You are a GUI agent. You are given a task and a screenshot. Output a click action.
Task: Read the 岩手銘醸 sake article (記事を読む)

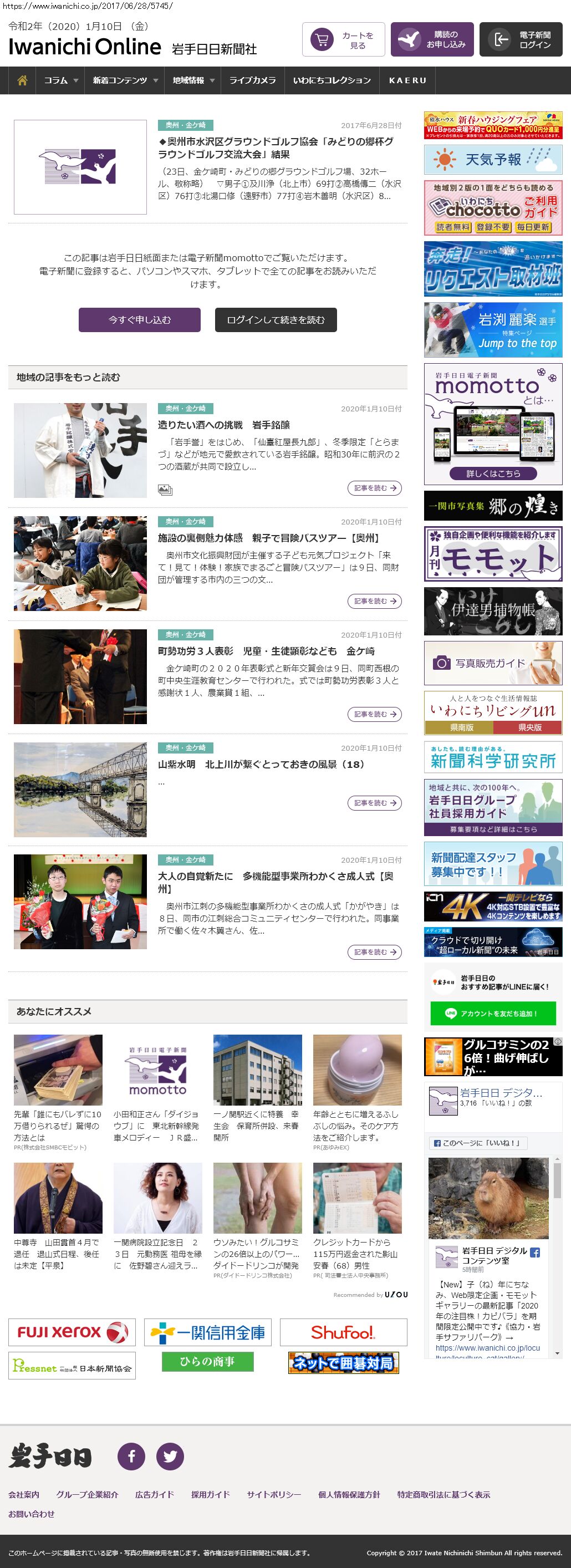[374, 488]
